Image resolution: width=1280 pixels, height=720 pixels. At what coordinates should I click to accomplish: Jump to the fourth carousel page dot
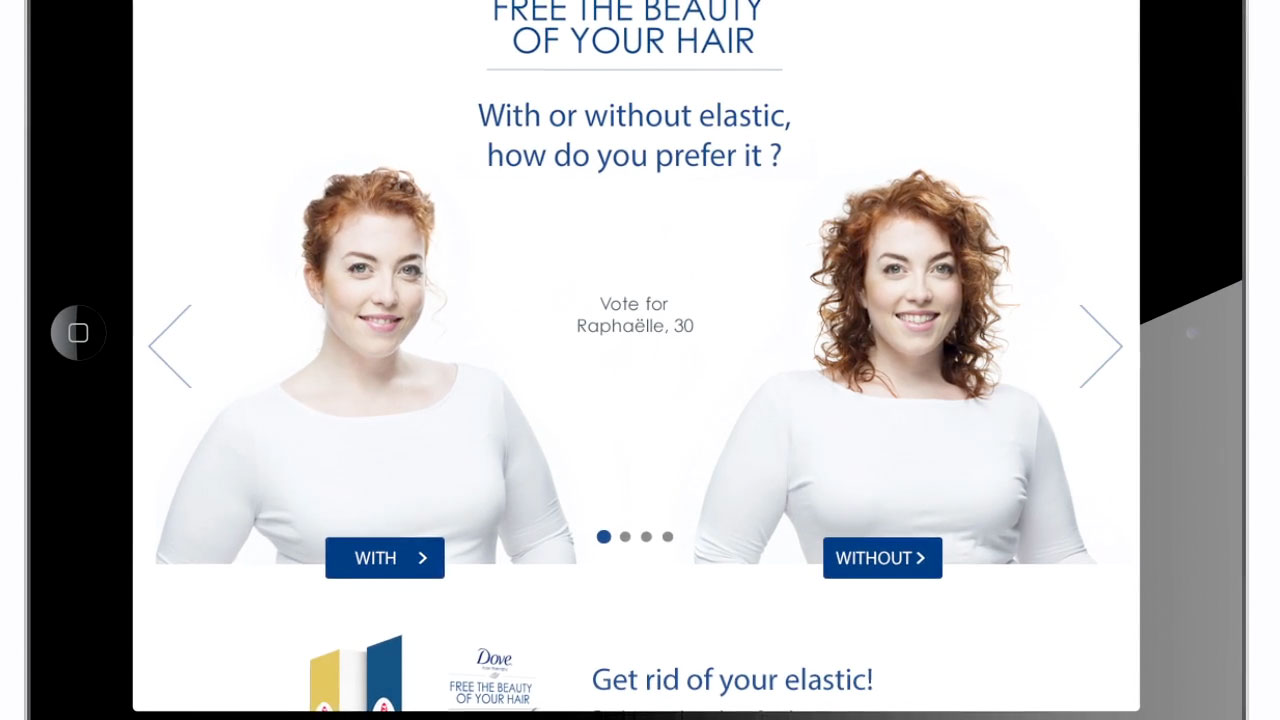point(667,537)
